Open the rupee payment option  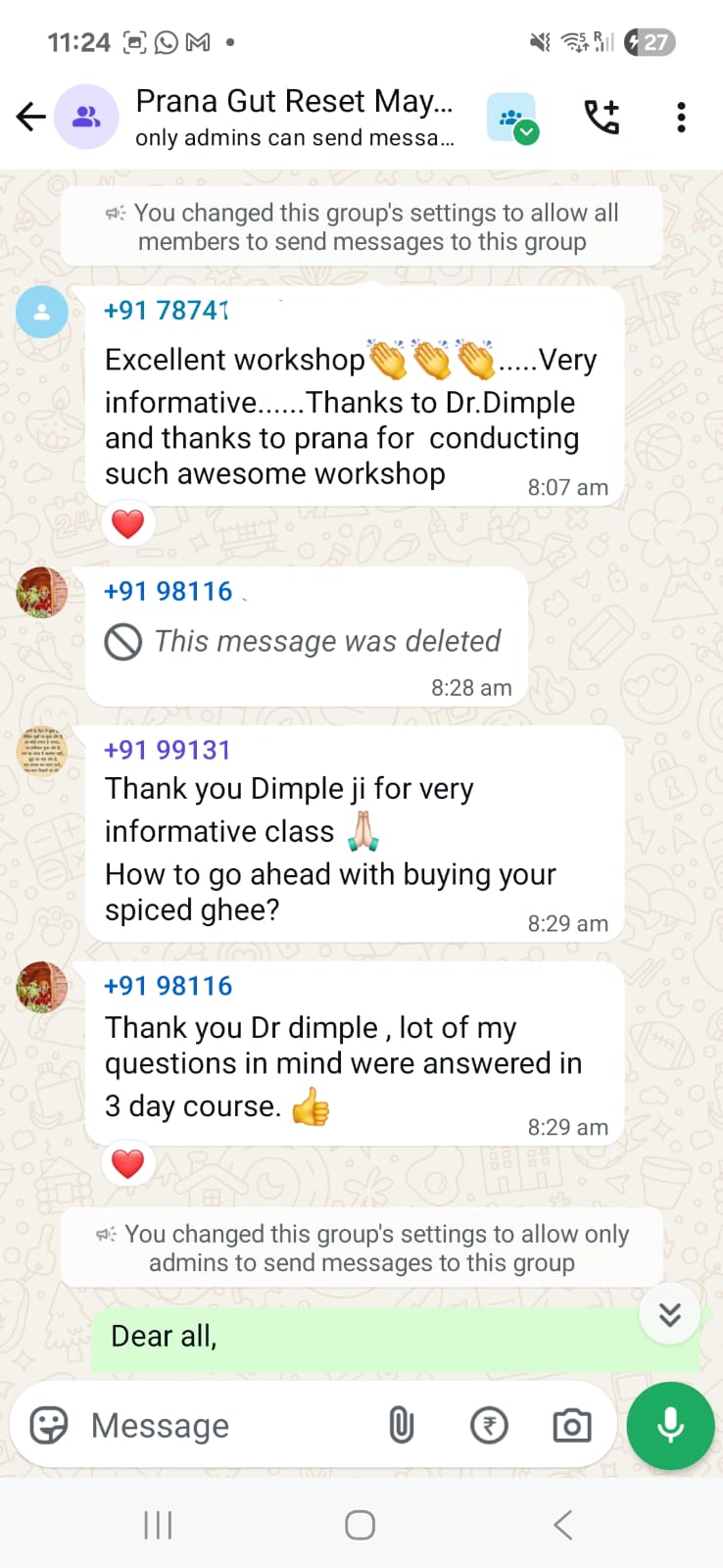(489, 1426)
